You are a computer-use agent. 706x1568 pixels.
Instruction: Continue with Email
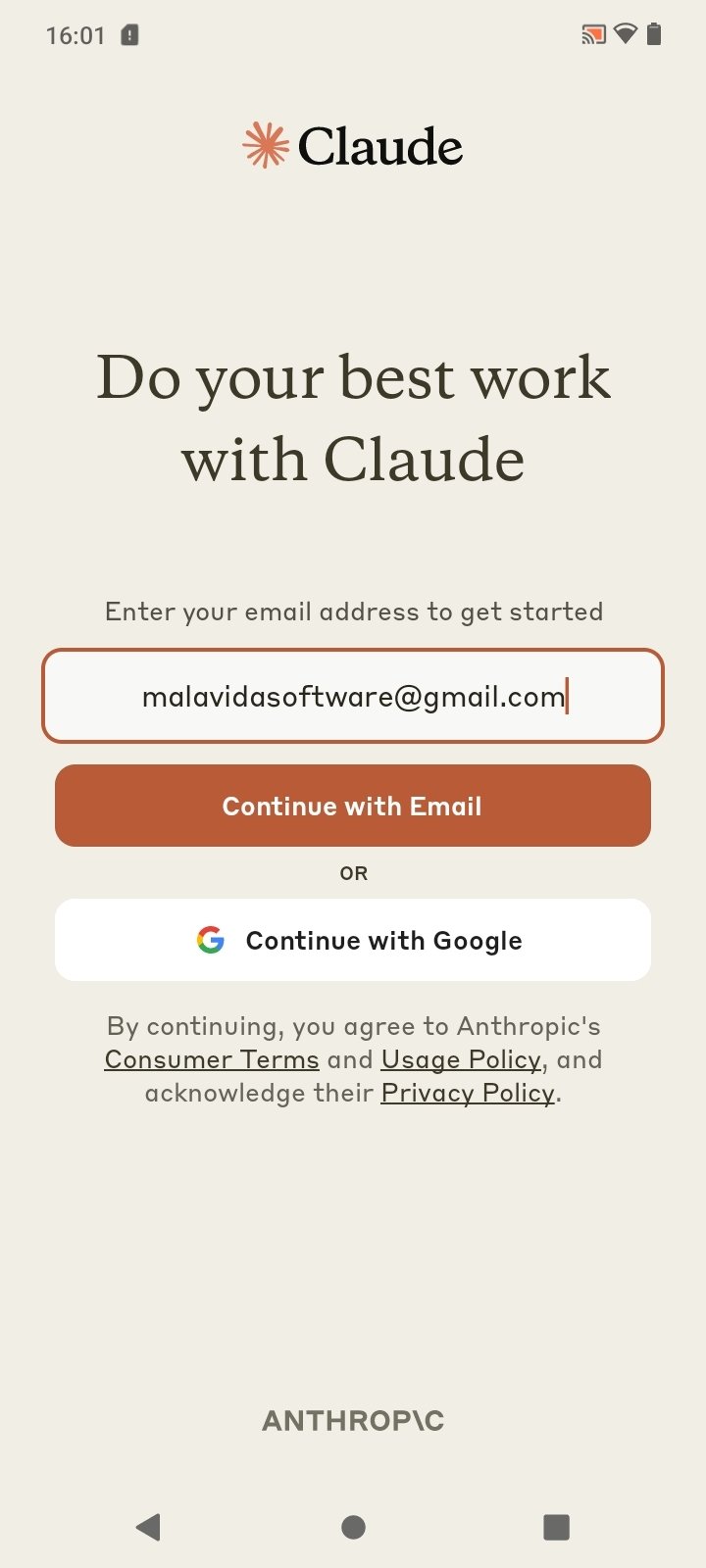(x=353, y=806)
